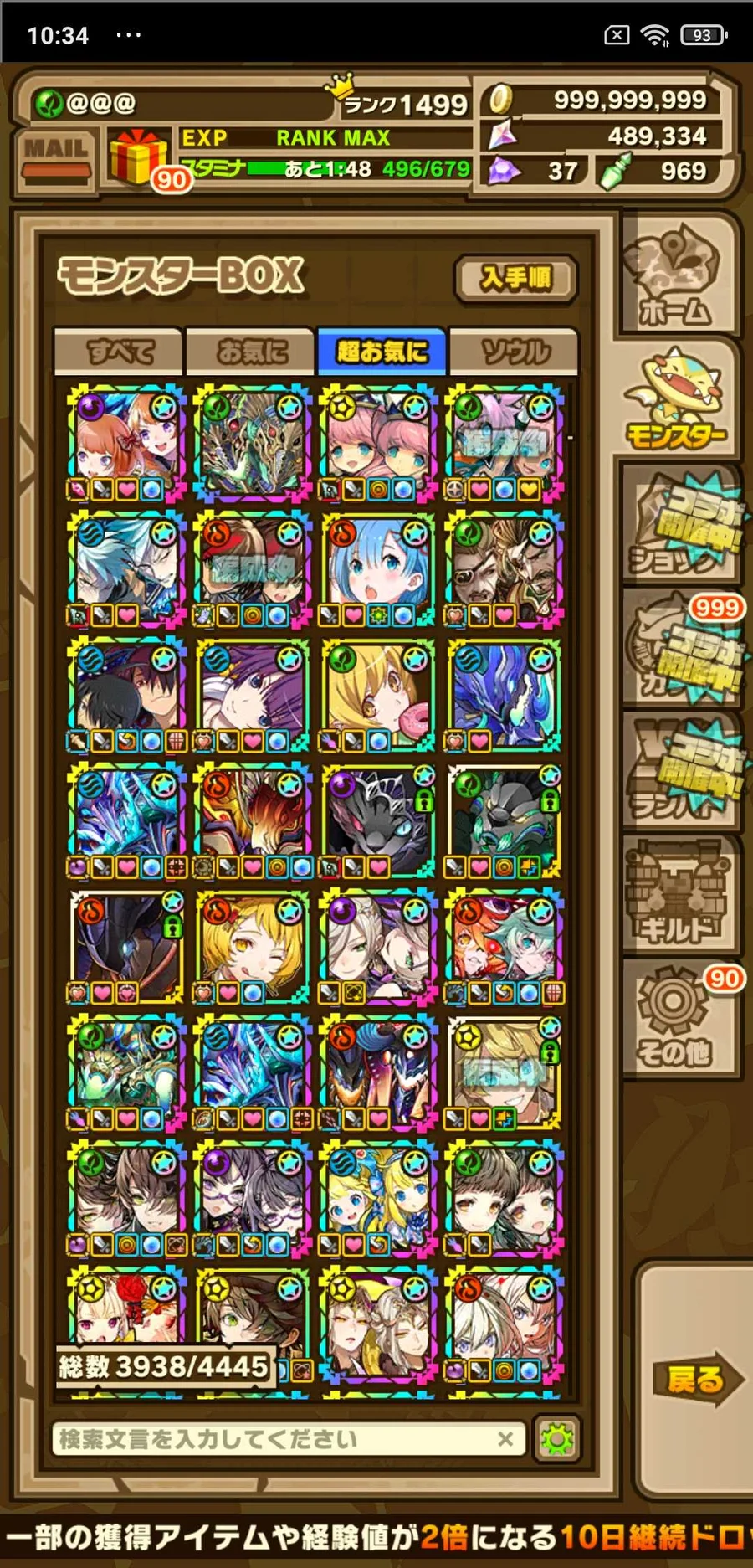Select the 超お気に tab

[382, 352]
